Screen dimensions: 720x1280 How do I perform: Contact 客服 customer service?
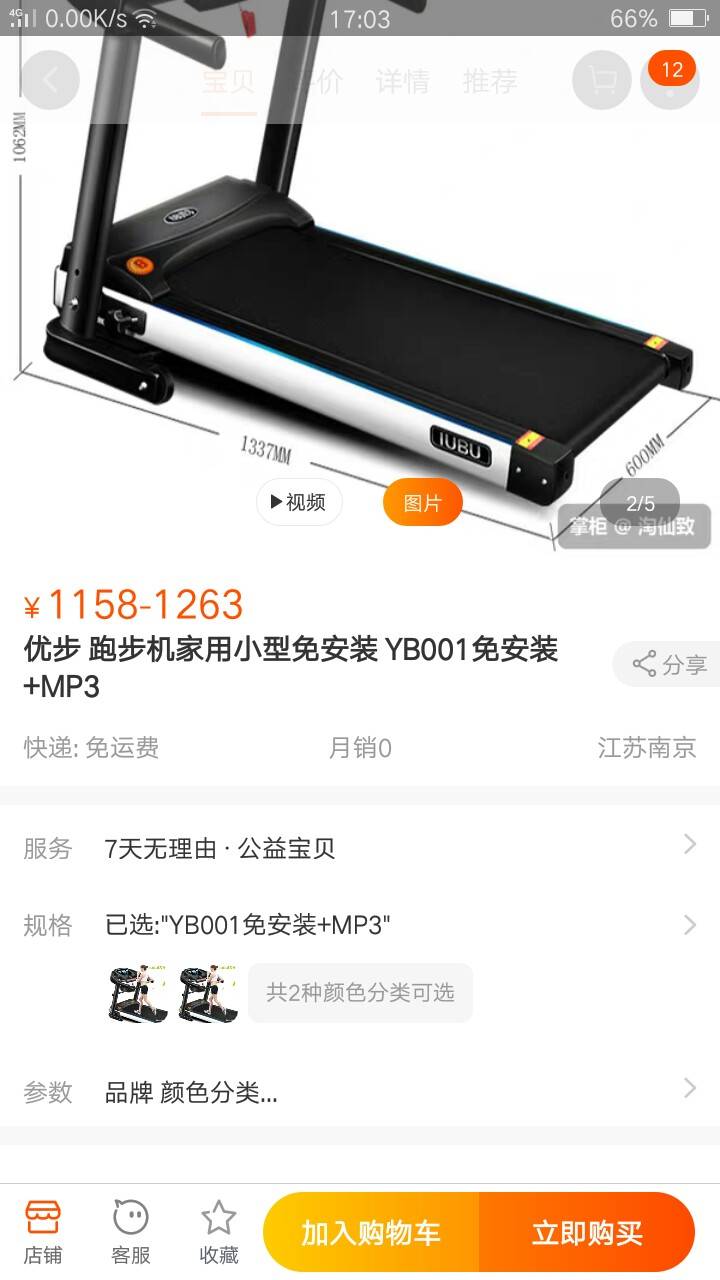tap(131, 1232)
